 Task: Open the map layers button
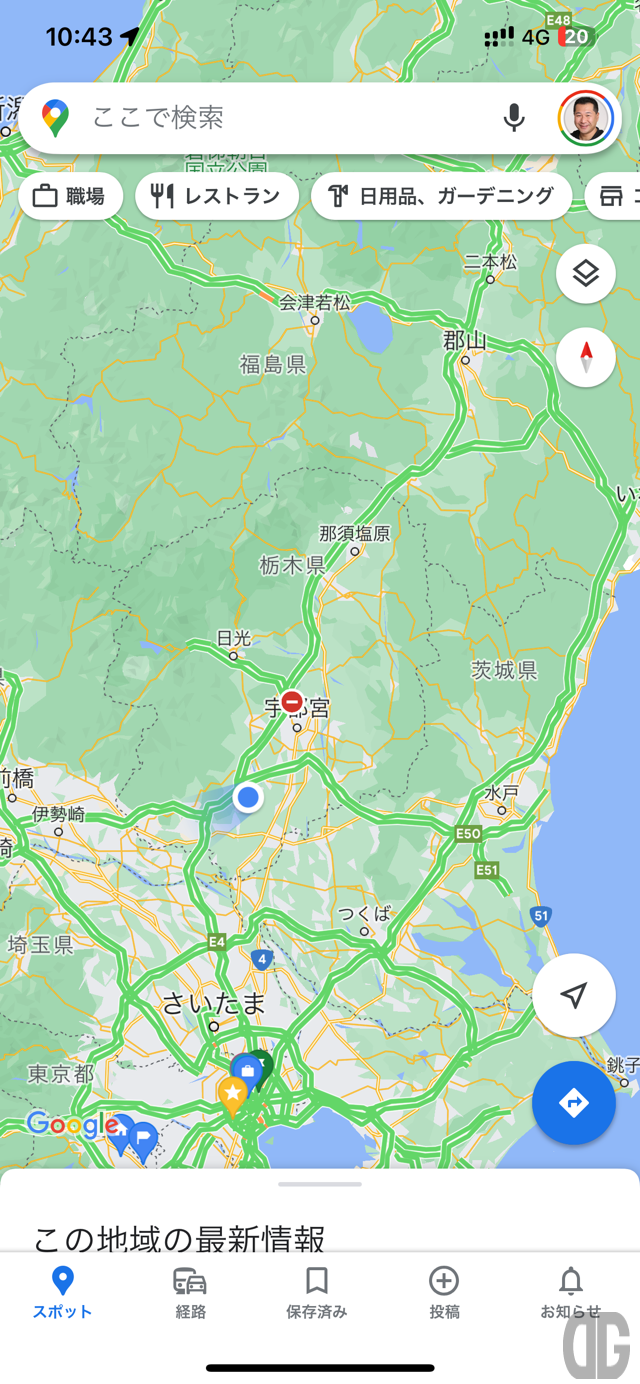coord(586,274)
